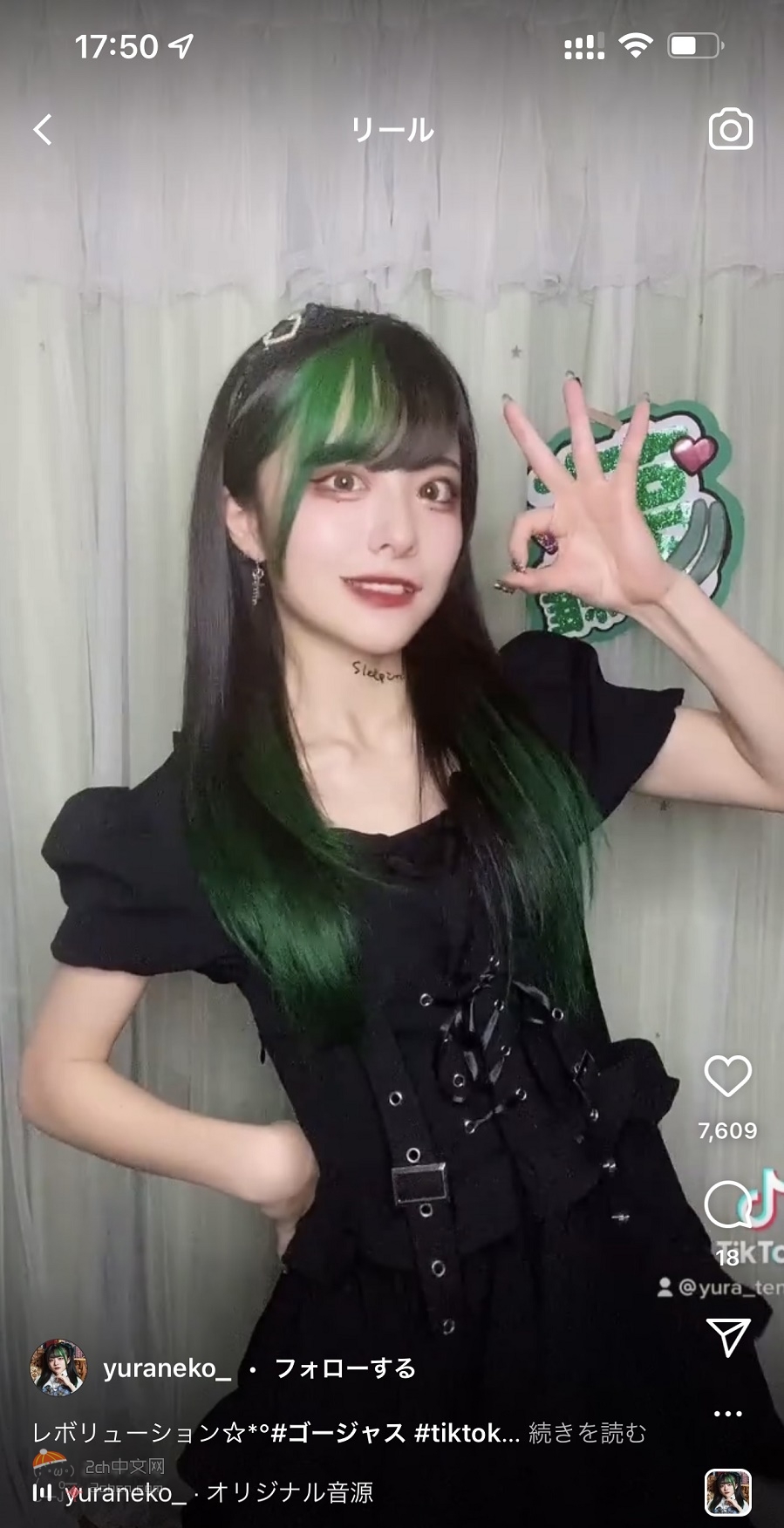
Task: Open the yuraneko_ profile picture
Action: (58, 1368)
